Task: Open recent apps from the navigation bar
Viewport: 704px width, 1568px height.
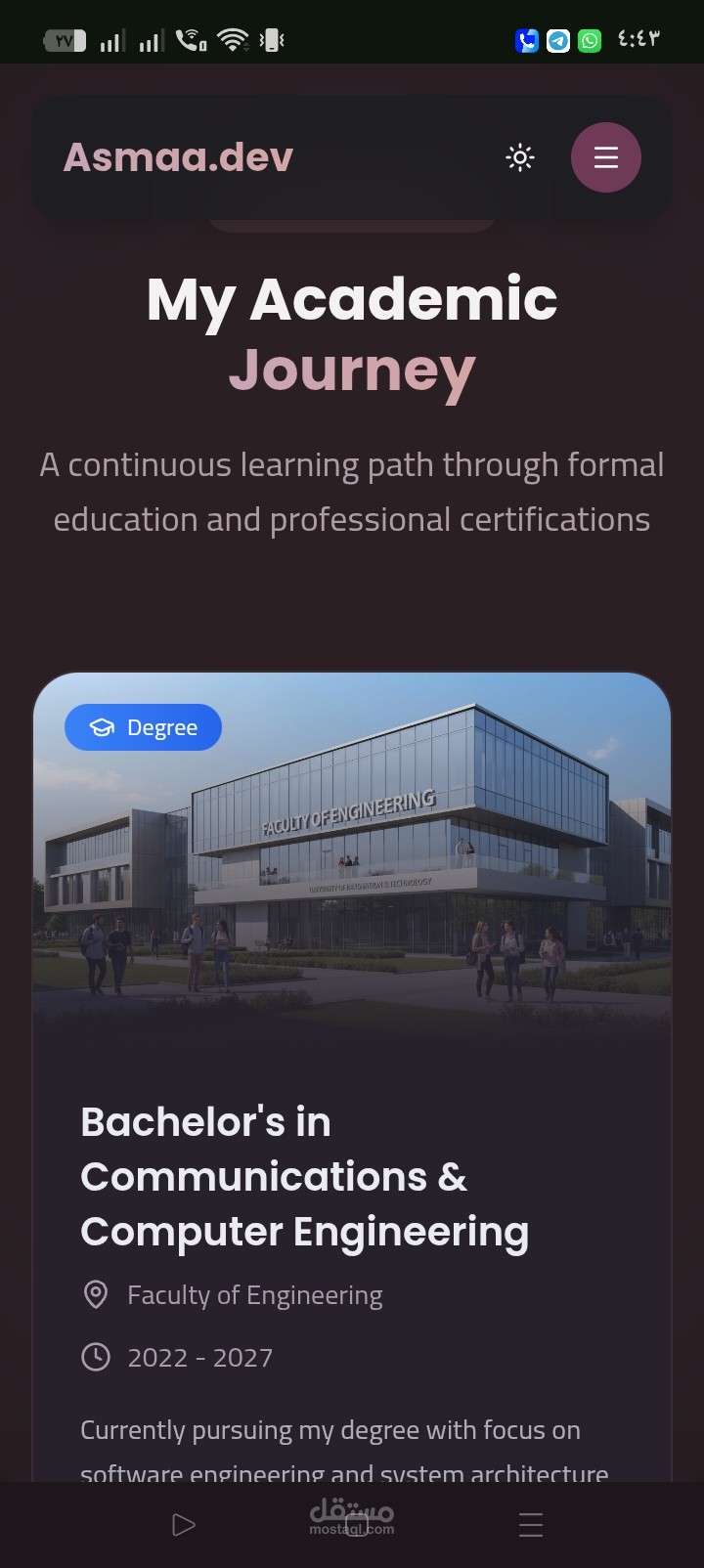Action: [x=530, y=1524]
